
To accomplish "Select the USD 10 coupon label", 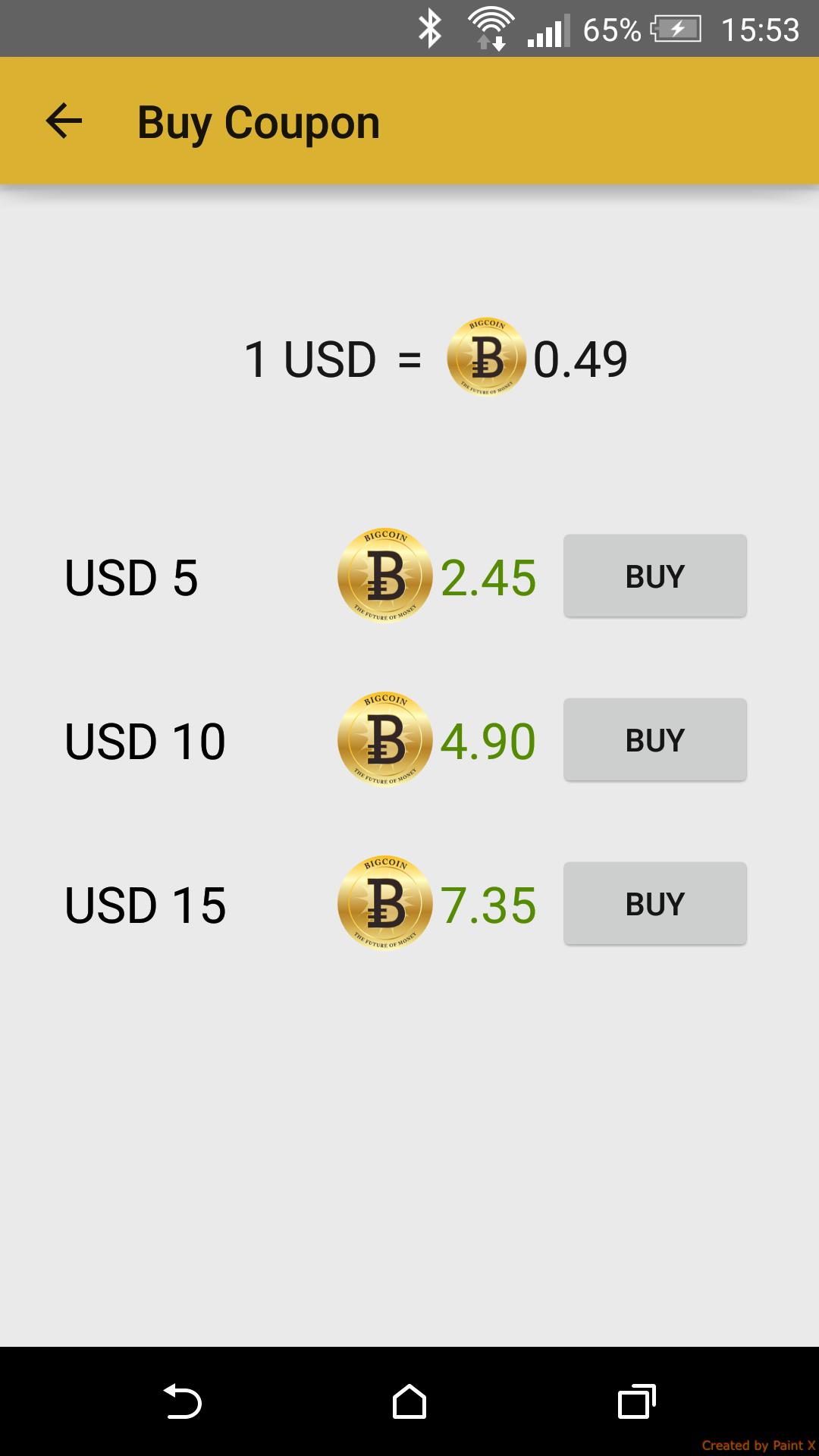I will pos(143,739).
